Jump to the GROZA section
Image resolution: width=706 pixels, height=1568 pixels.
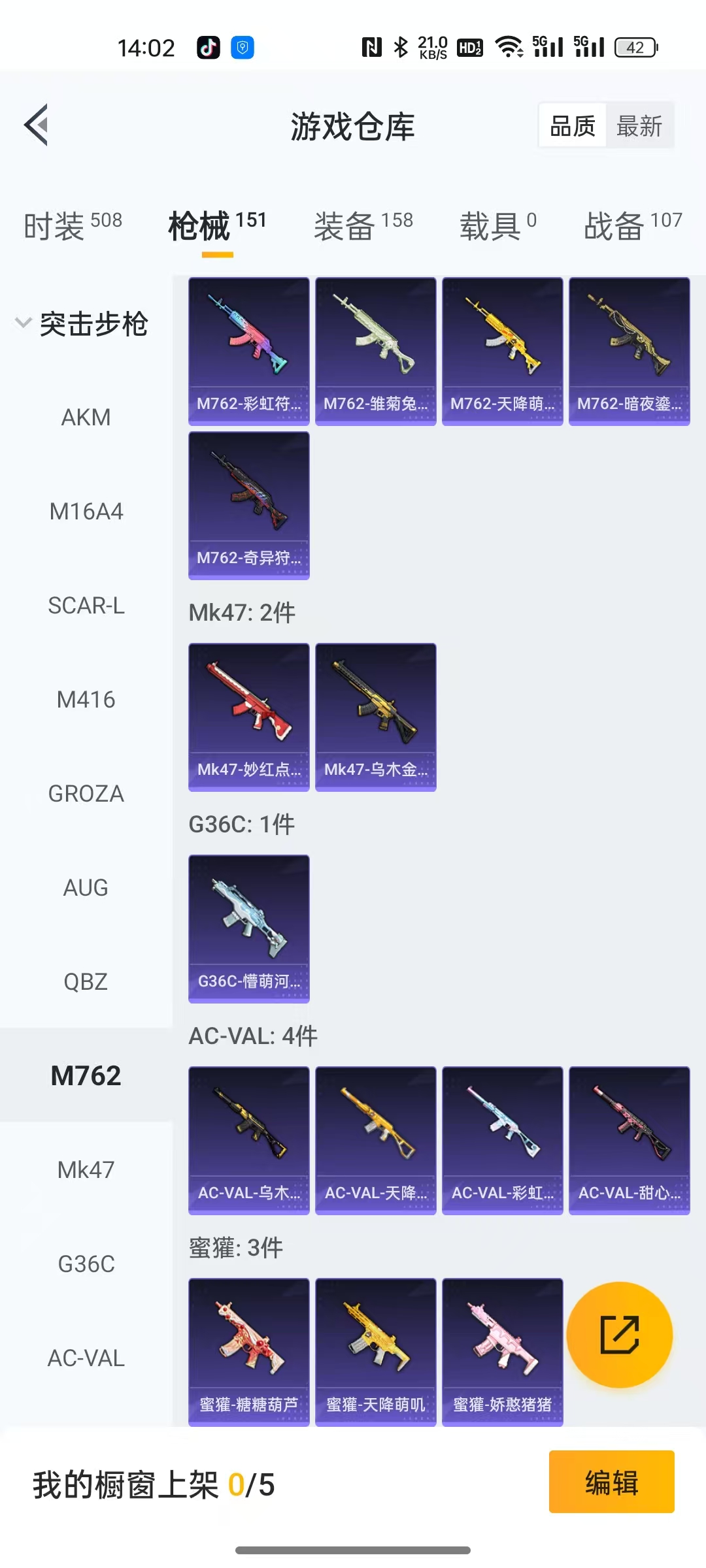[86, 794]
